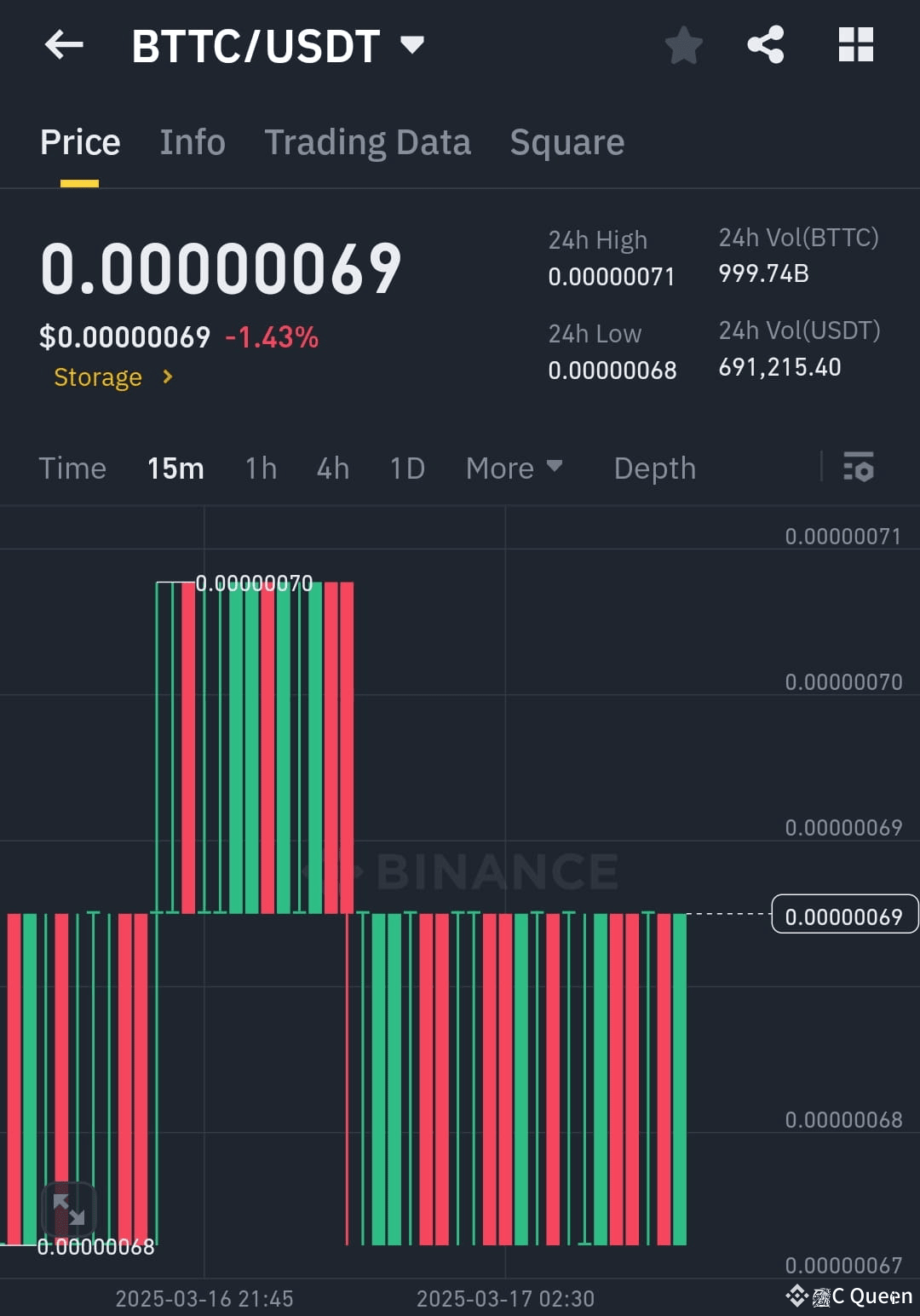Select the Time interval option
The image size is (920, 1316).
point(72,468)
